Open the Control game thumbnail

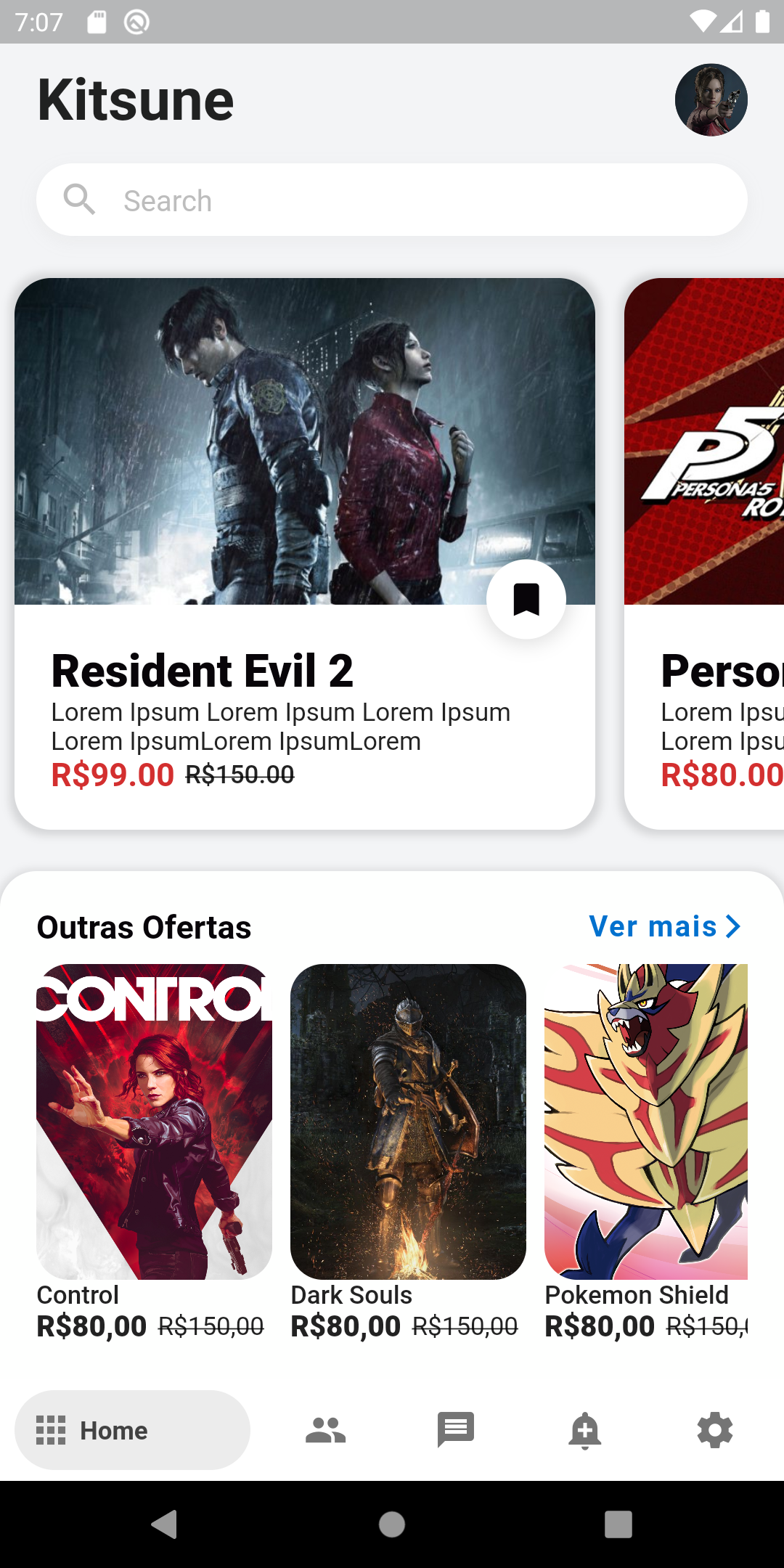pos(153,1123)
